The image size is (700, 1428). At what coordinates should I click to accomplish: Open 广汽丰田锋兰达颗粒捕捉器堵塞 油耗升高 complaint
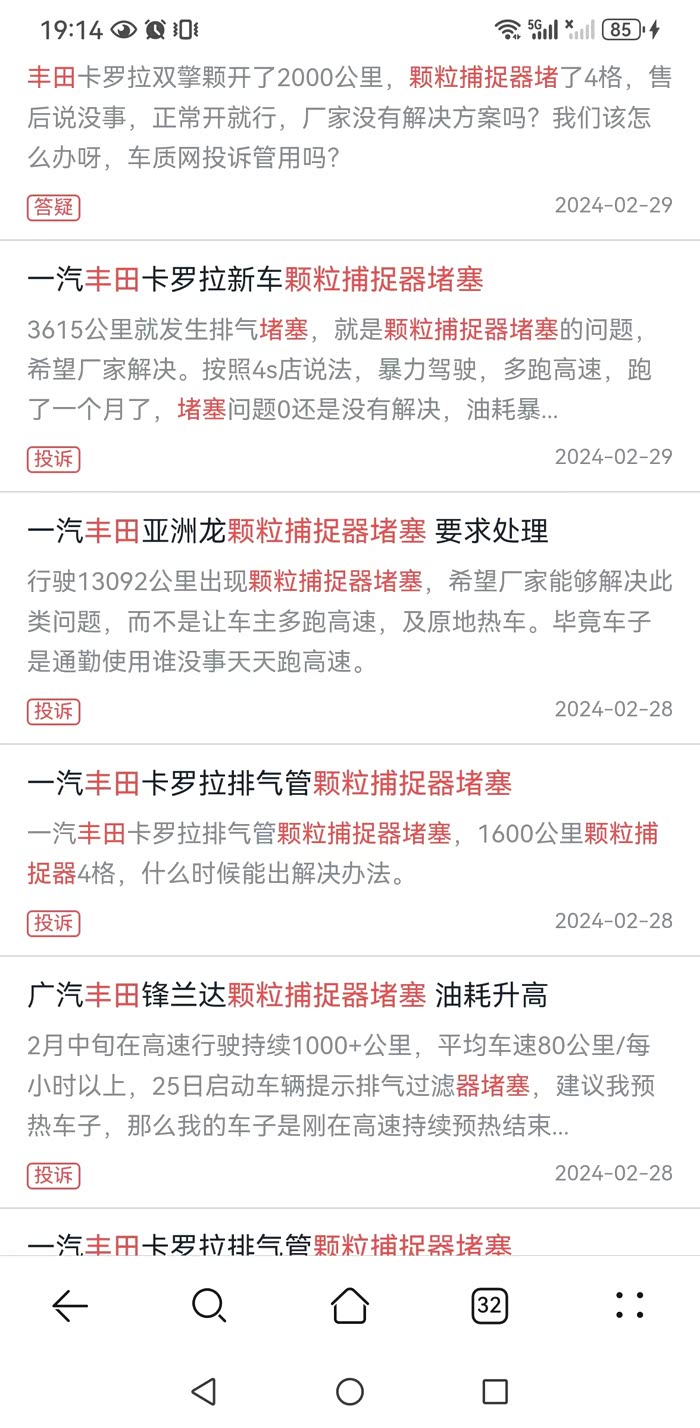pyautogui.click(x=288, y=995)
